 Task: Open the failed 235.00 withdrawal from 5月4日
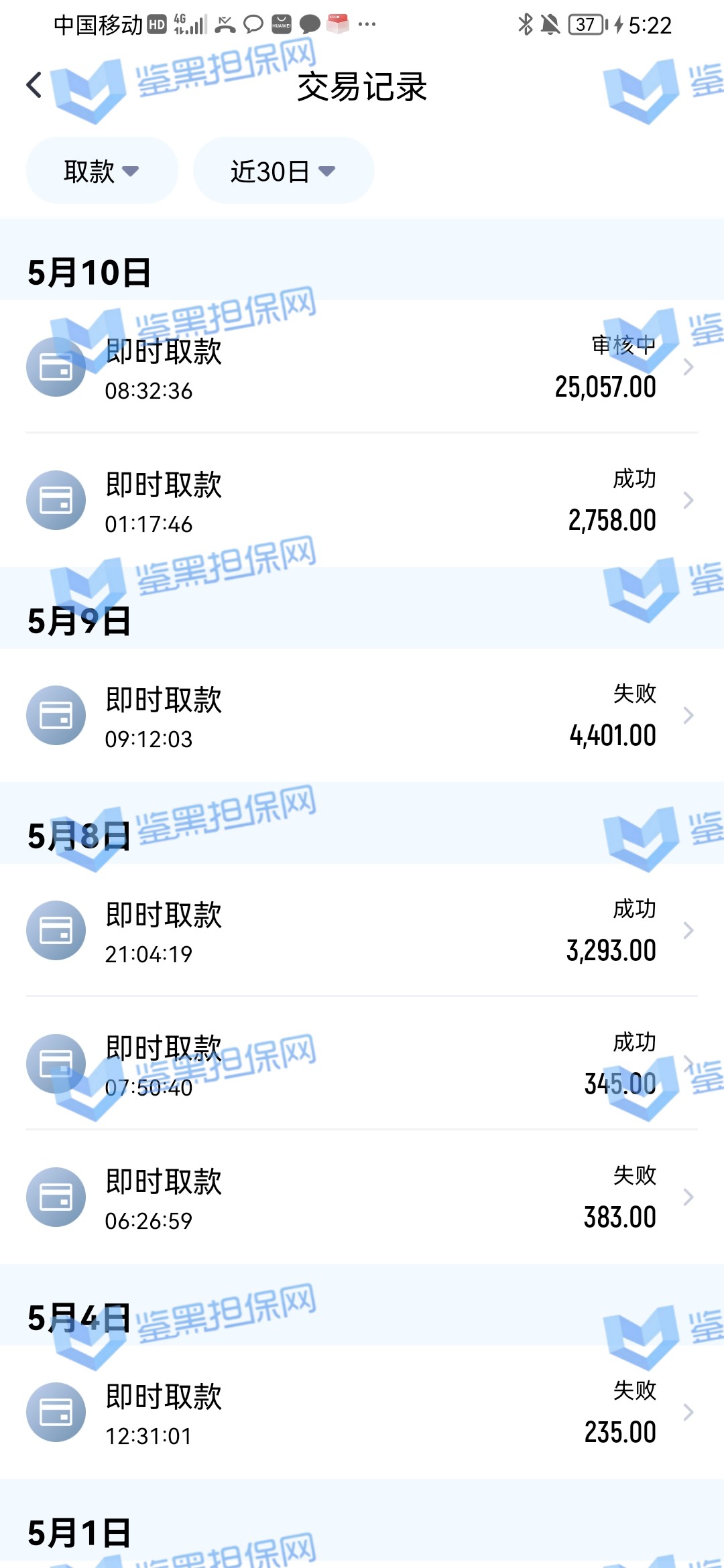(x=362, y=1412)
